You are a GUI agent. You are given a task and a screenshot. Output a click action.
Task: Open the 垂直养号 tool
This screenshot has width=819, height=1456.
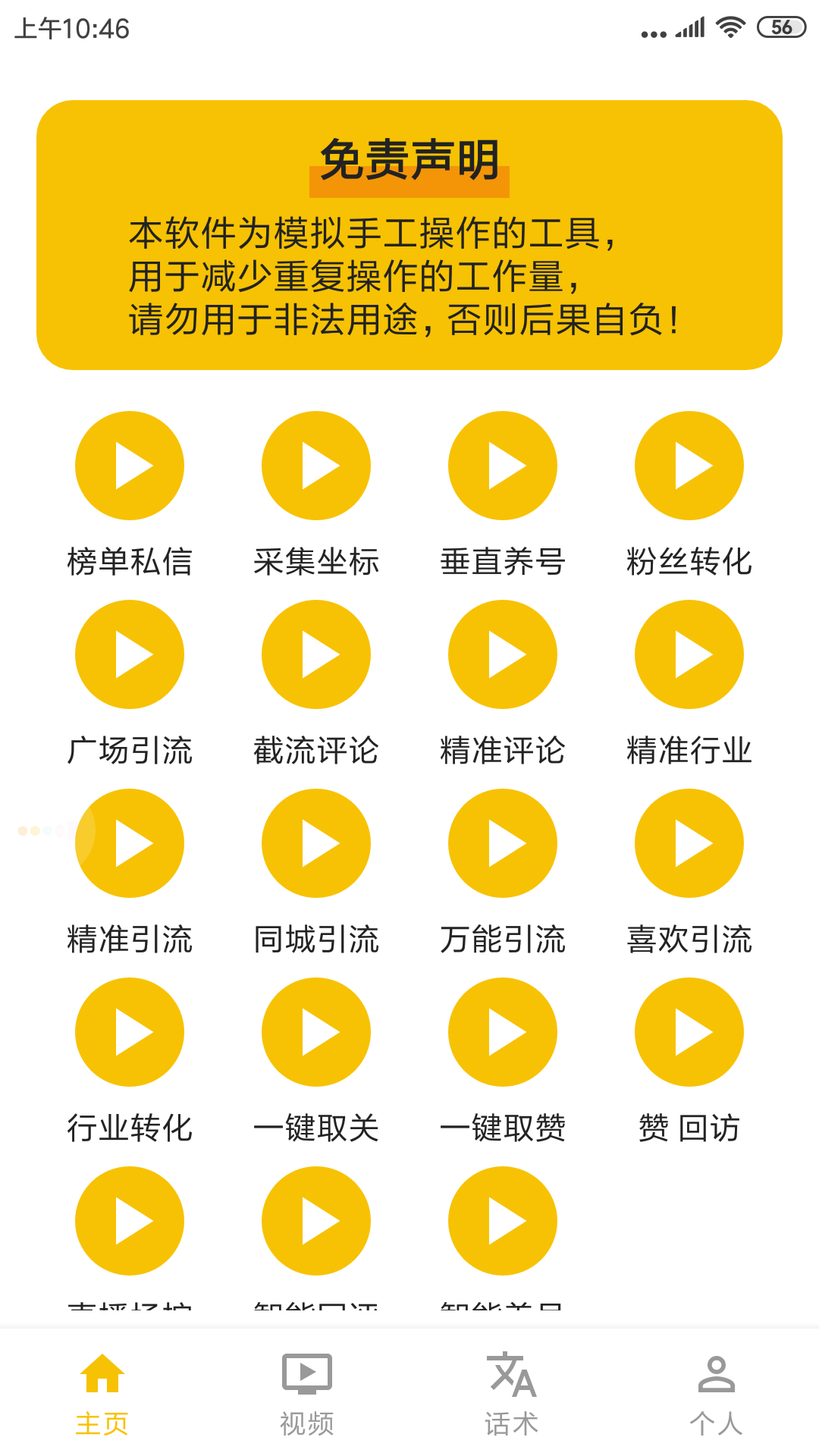pyautogui.click(x=502, y=466)
